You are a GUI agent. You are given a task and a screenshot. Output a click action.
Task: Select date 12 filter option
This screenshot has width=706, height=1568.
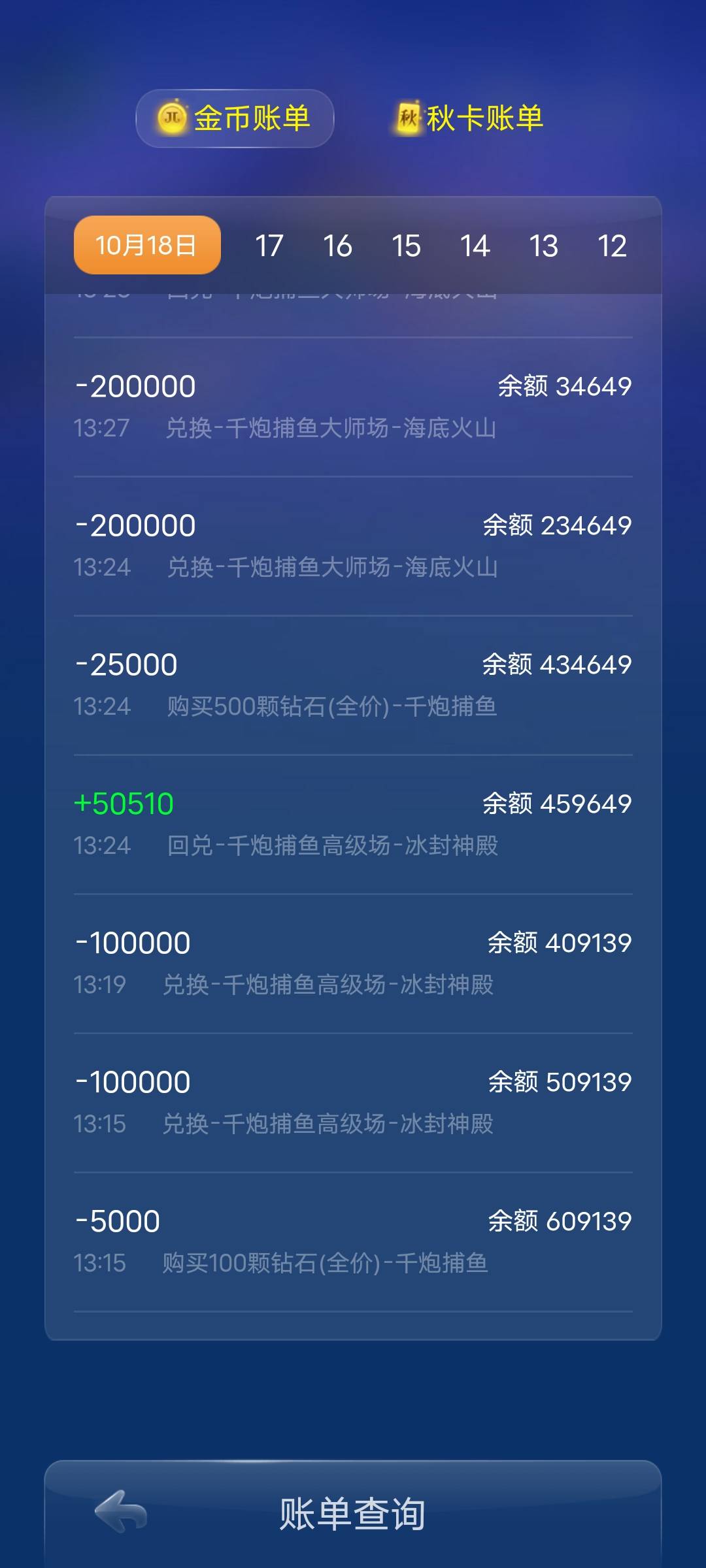tap(613, 245)
